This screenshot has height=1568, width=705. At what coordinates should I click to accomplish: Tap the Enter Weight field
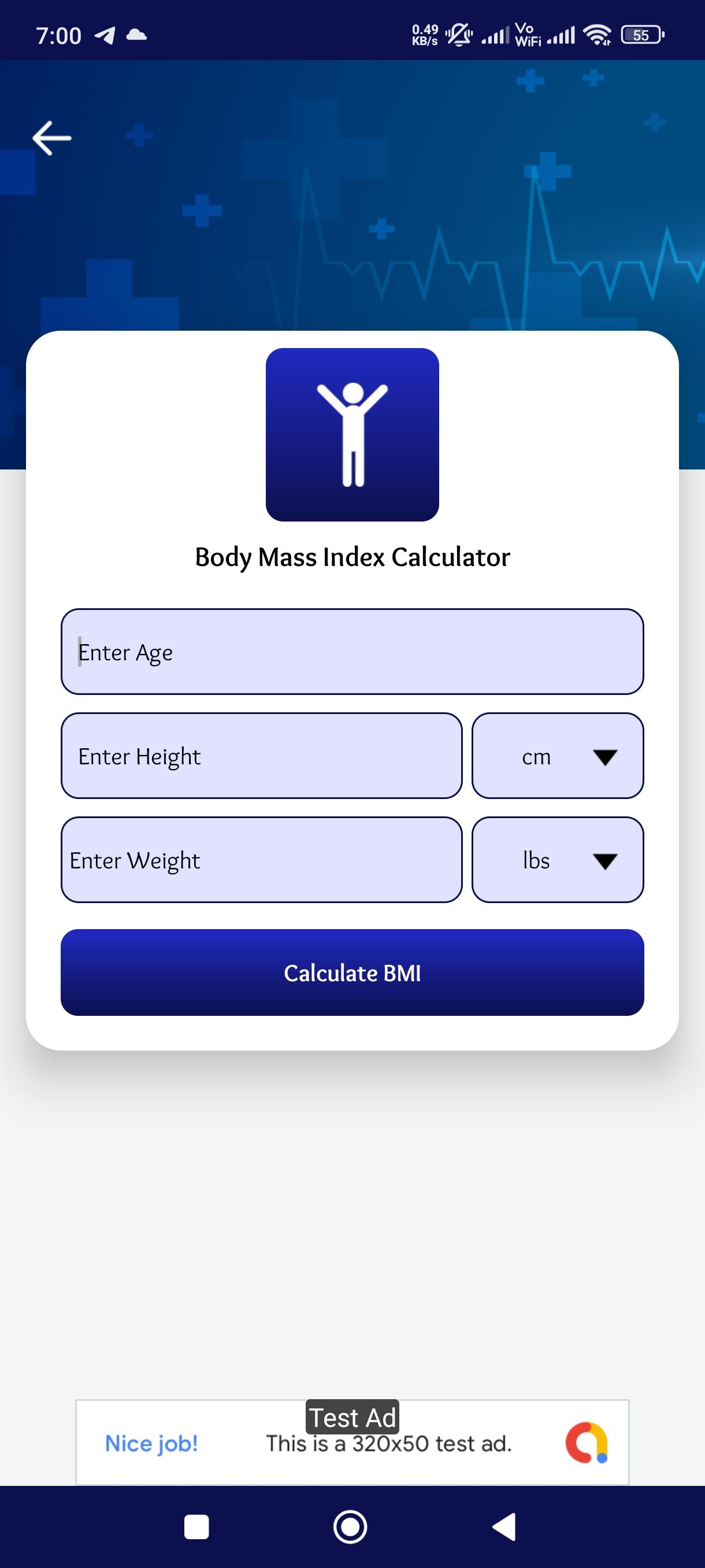262,860
